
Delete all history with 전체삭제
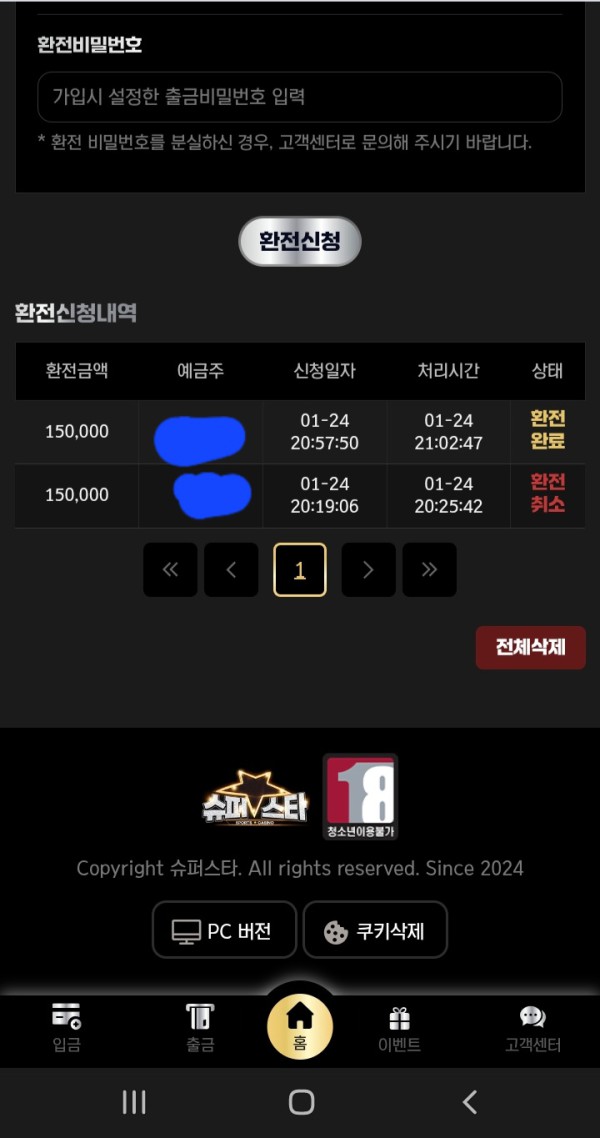(530, 647)
